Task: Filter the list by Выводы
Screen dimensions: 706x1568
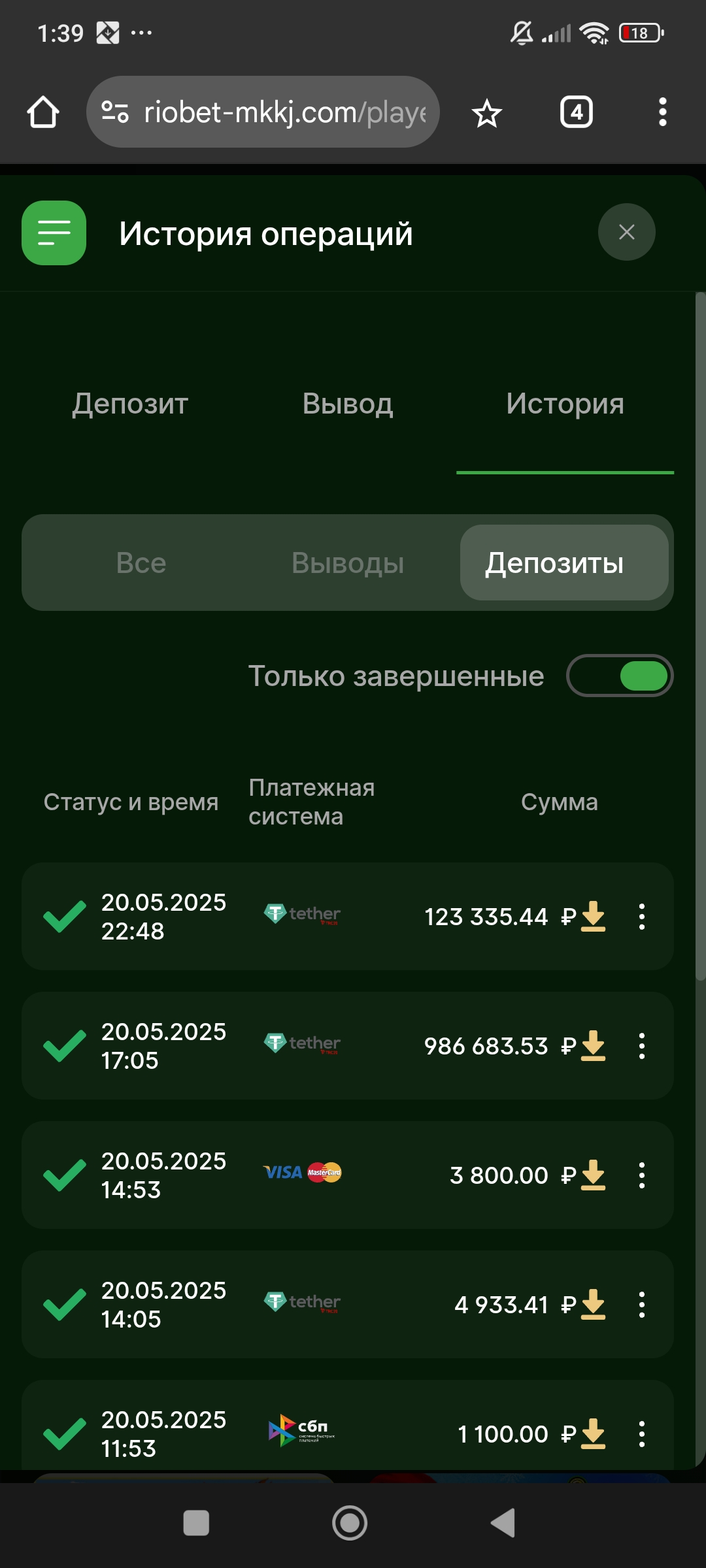Action: click(x=348, y=563)
